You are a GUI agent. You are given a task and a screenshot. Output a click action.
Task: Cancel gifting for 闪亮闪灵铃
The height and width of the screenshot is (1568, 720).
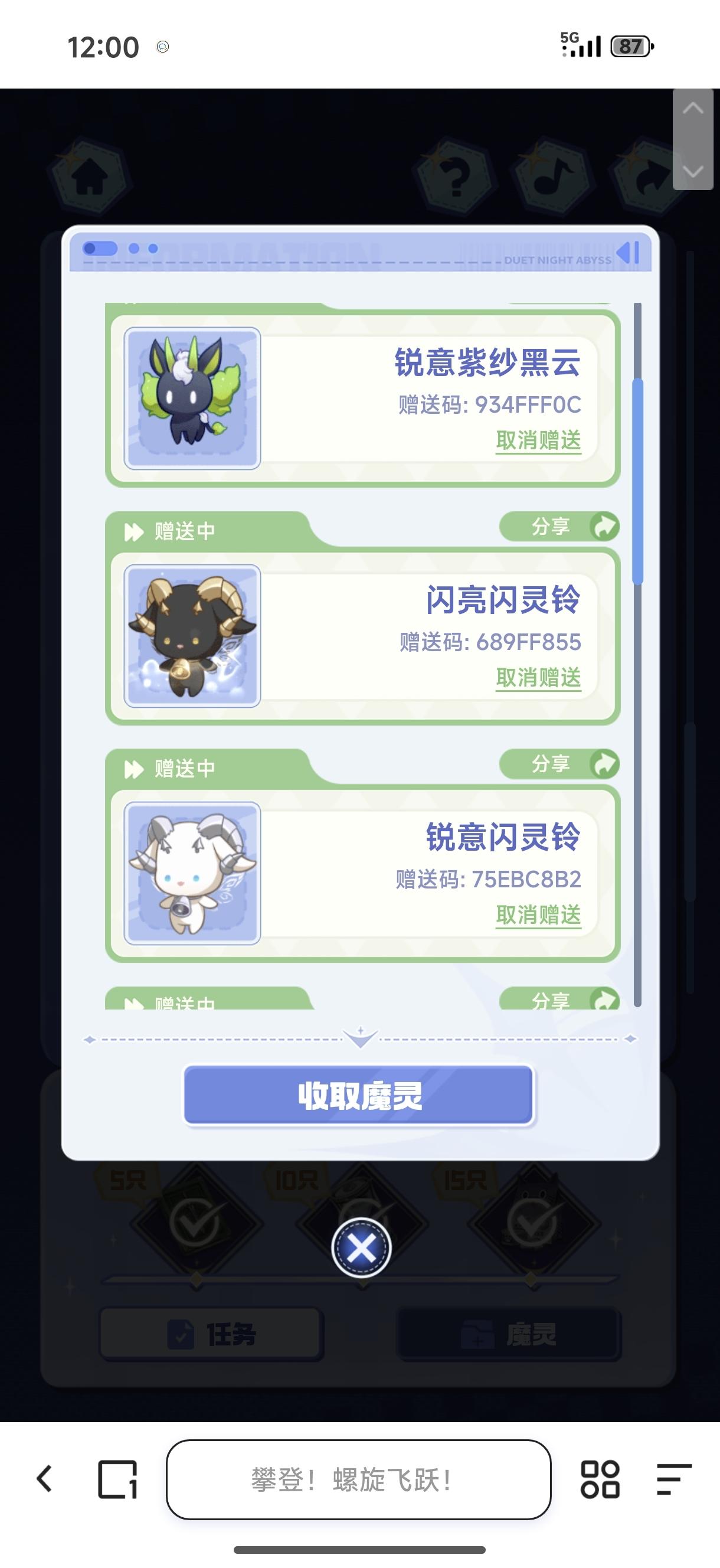(538, 678)
